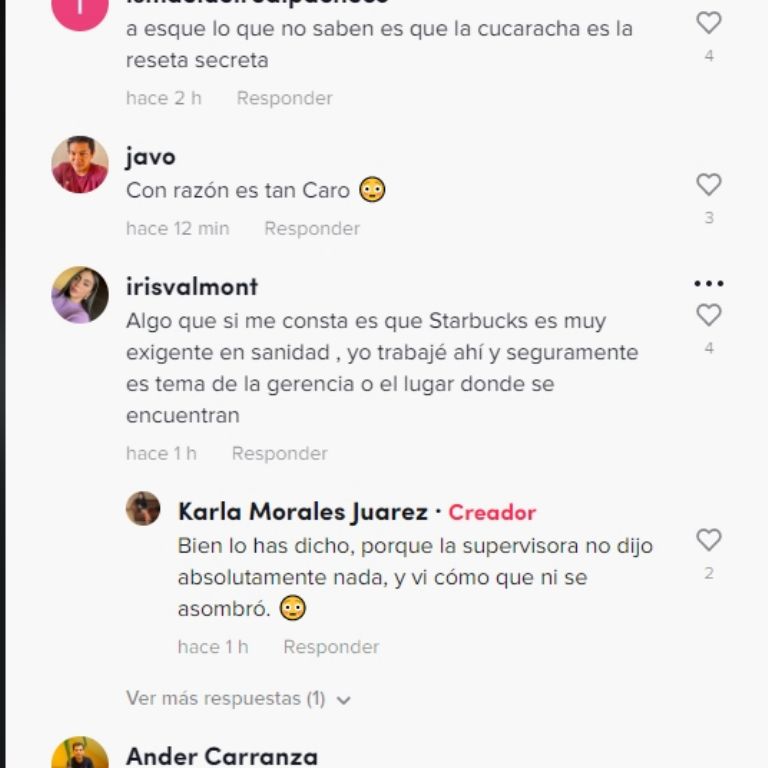Like irisvalmont's comment about Starbucks
The image size is (768, 768).
point(708,315)
